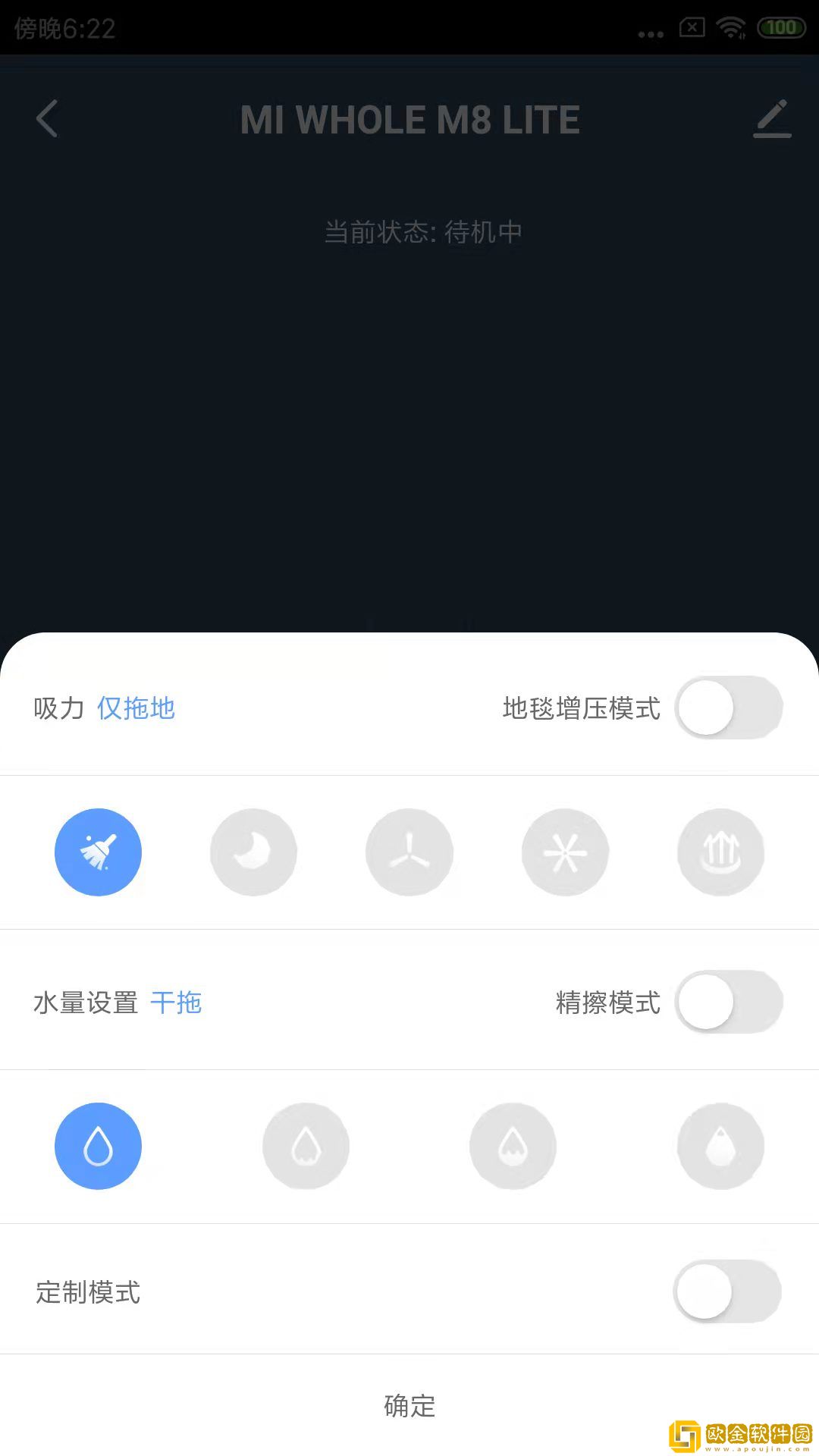819x1456 pixels.
Task: Enable 地毯增压模式 carpet boost toggle
Action: (728, 707)
